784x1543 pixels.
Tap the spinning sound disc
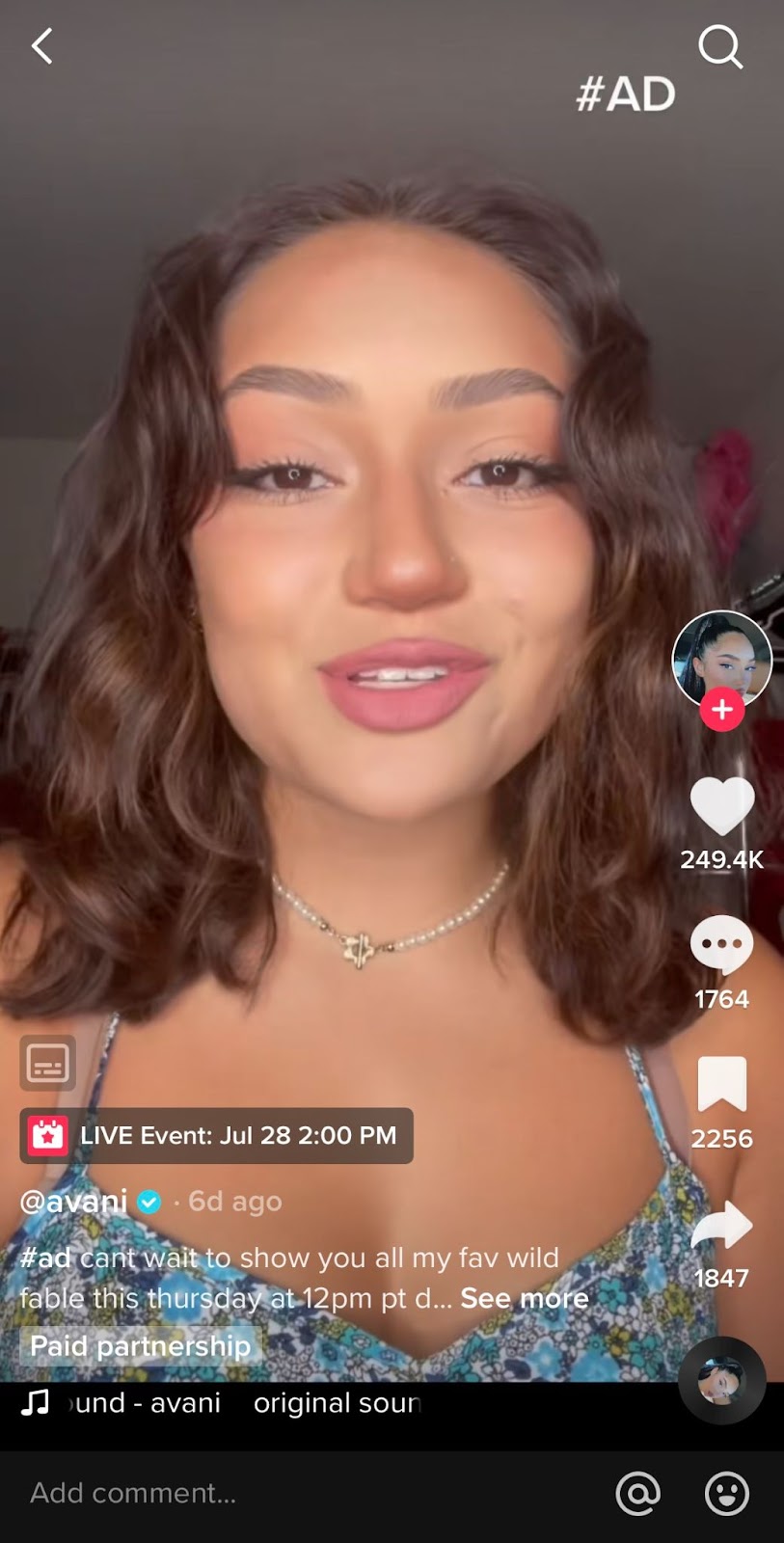(x=722, y=1381)
